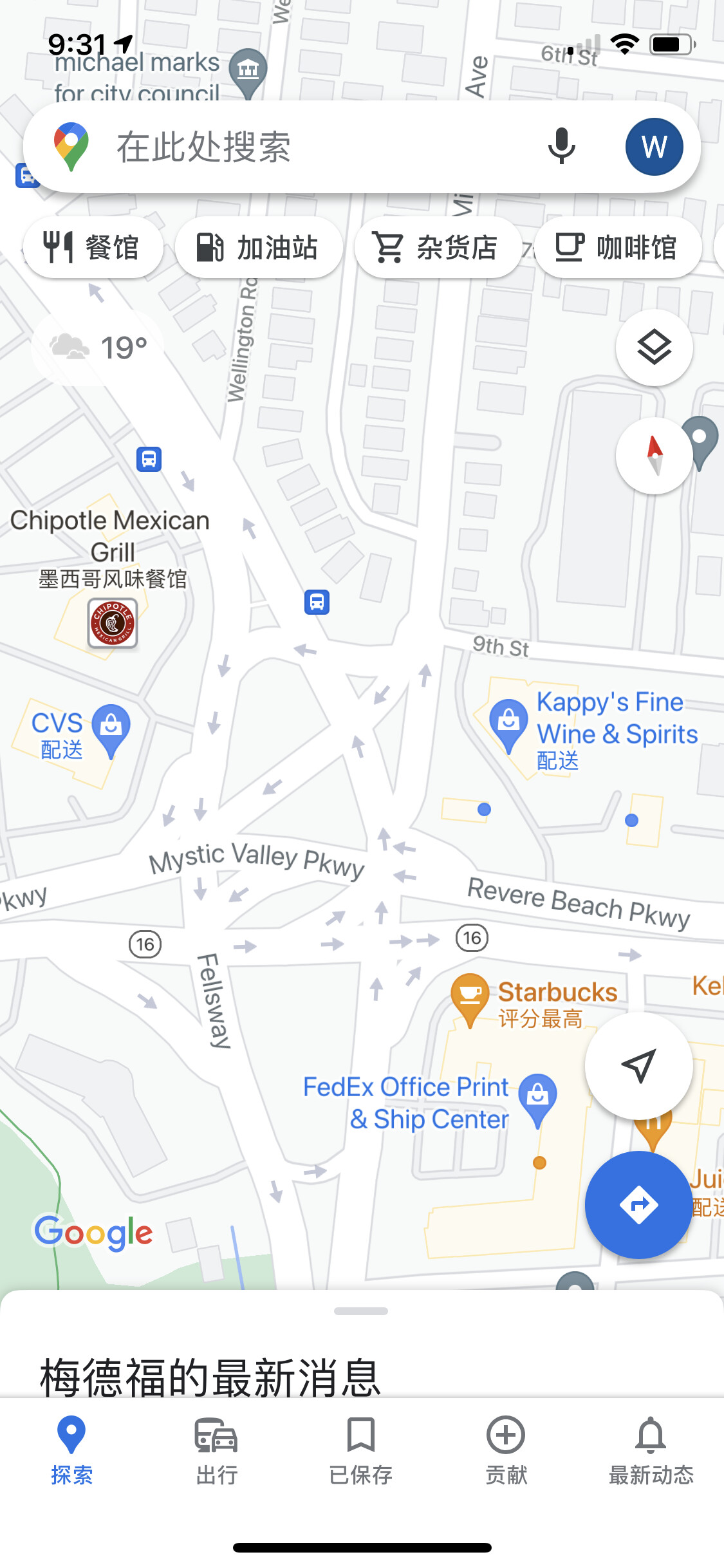Select the 咖啡馆 coffee shops chip
Image resolution: width=724 pixels, height=1568 pixels.
(x=618, y=247)
